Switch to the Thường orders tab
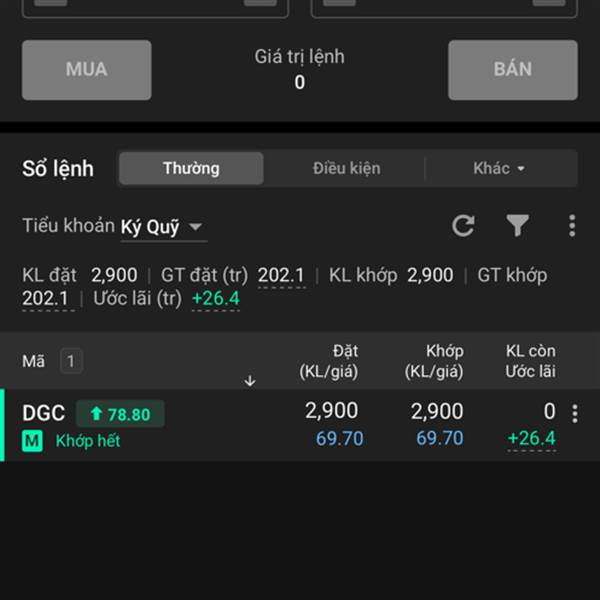The width and height of the screenshot is (600, 600). pos(191,168)
